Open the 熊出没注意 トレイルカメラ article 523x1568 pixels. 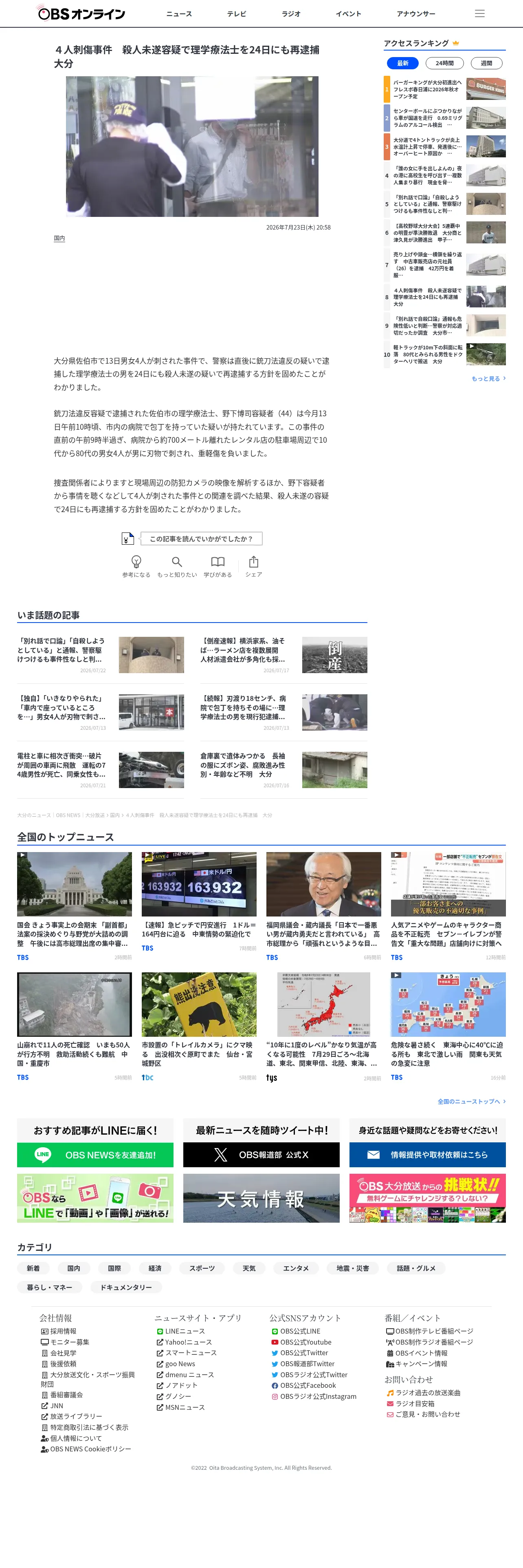coord(199,1026)
